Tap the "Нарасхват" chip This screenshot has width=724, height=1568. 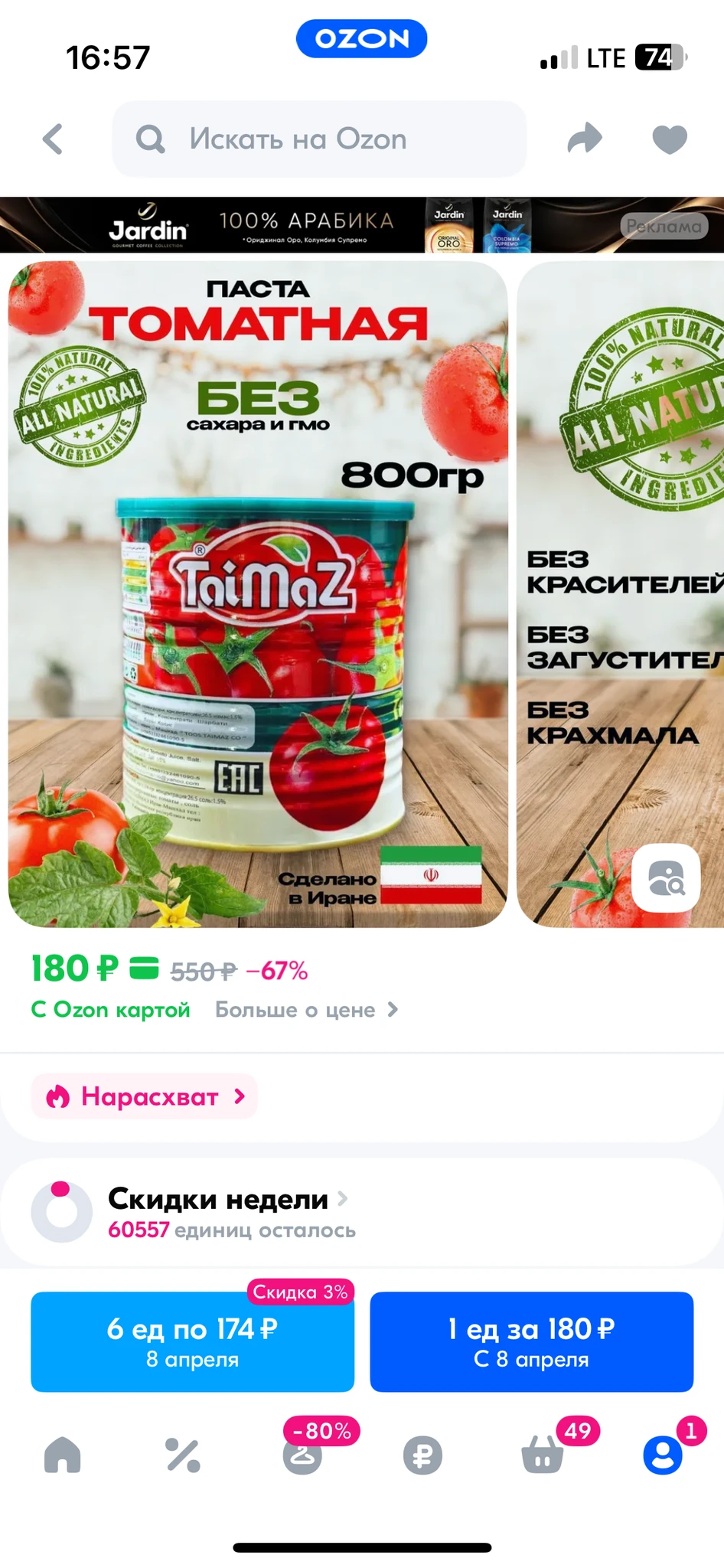pos(145,1096)
